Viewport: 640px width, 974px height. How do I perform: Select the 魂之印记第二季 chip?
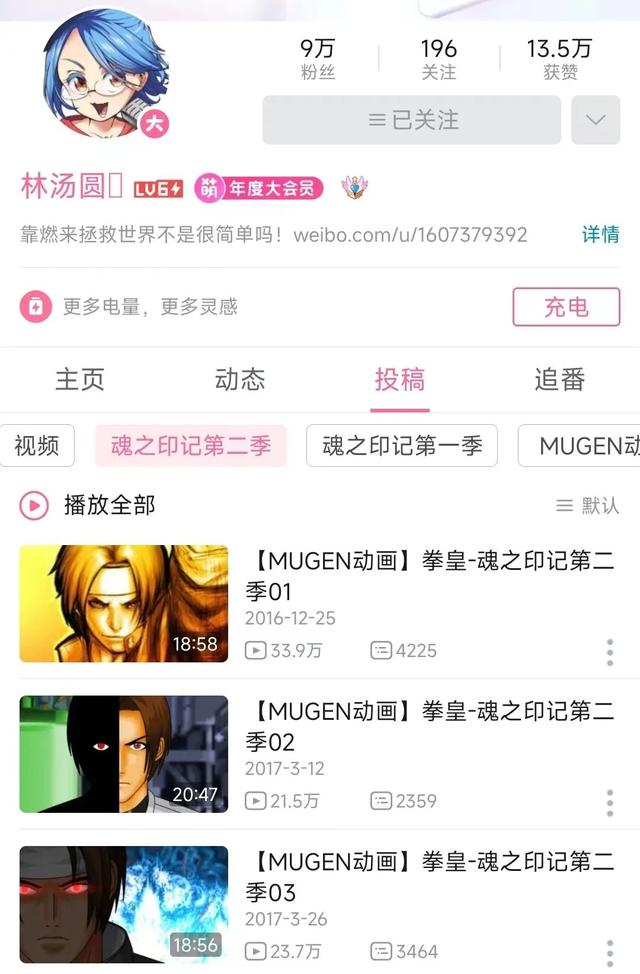coord(190,446)
